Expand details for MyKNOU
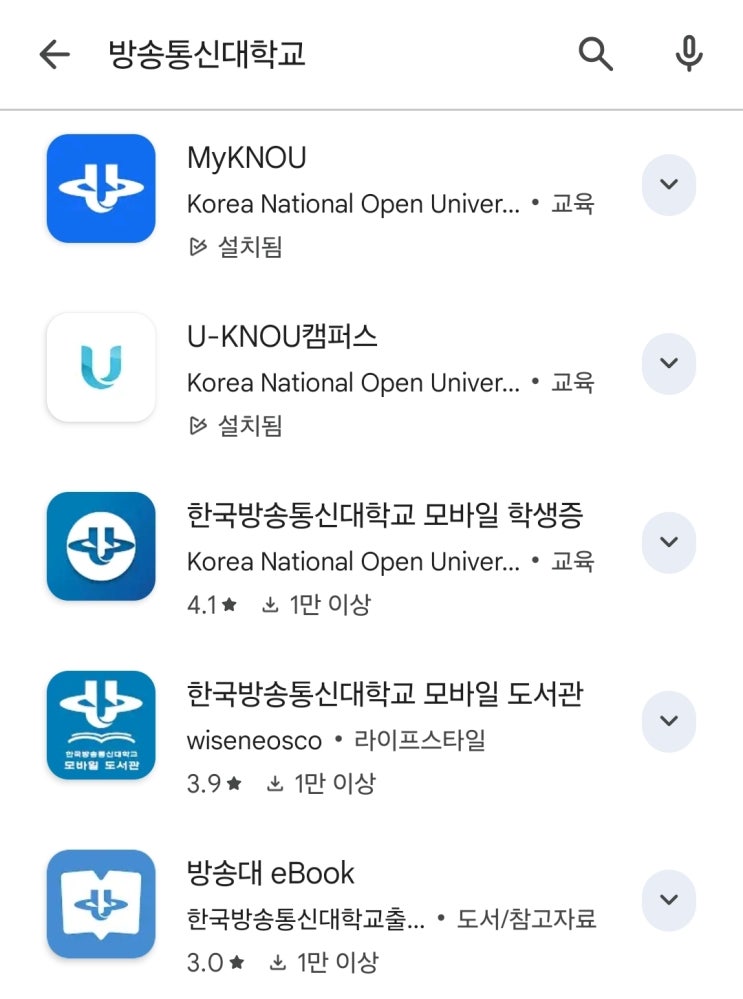This screenshot has width=743, height=999. click(x=668, y=185)
